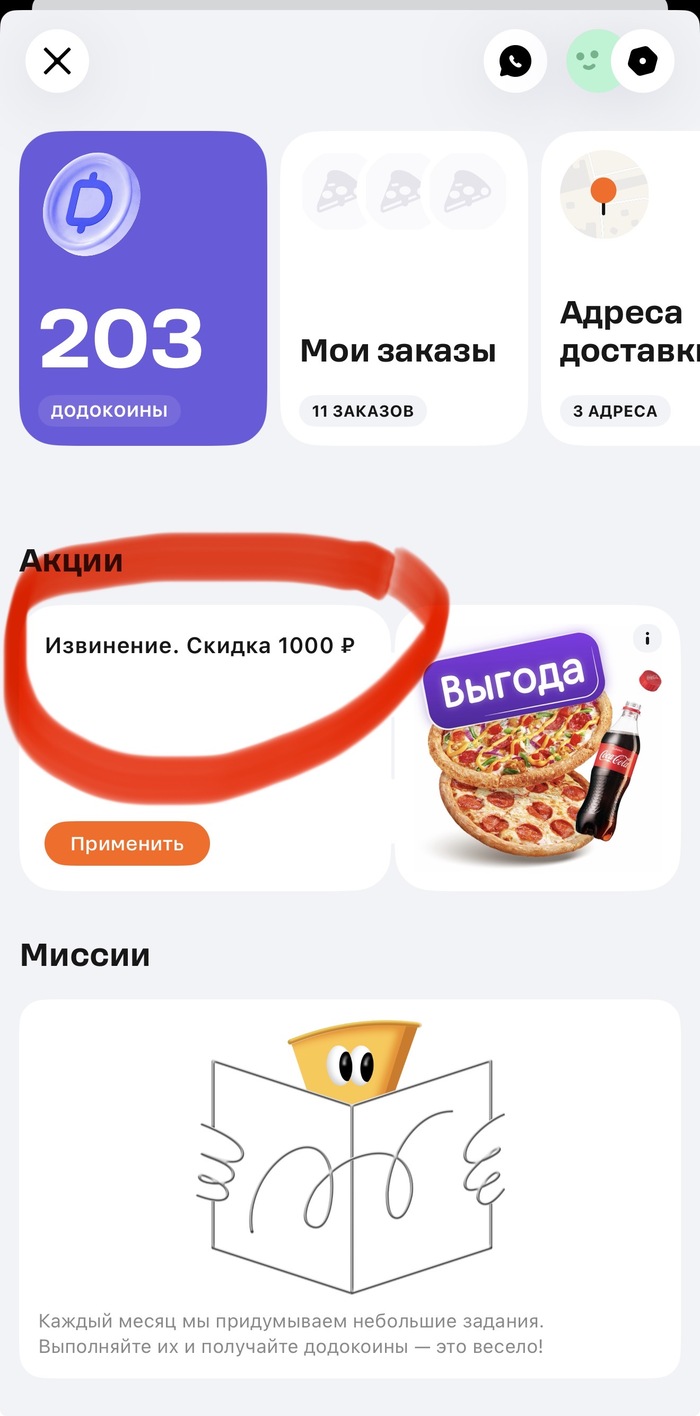
Task: Open the Мои заказы card
Action: pyautogui.click(x=404, y=288)
